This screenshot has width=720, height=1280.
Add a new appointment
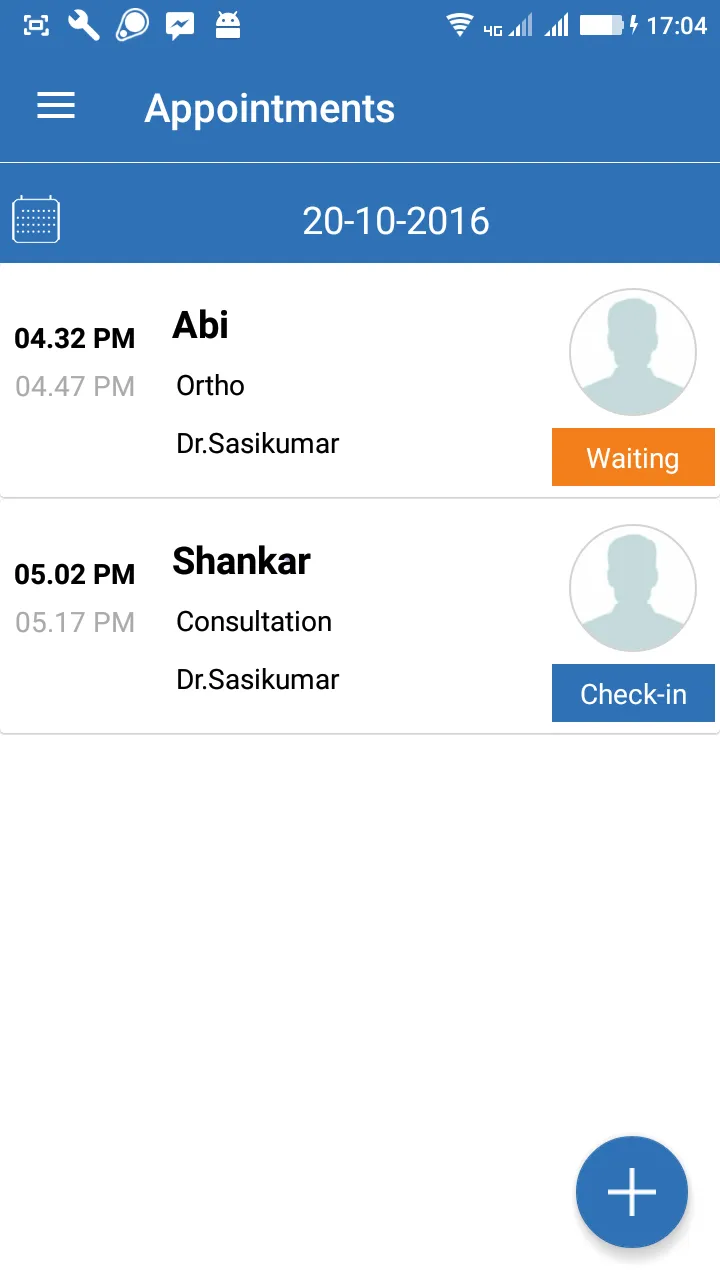click(632, 1191)
